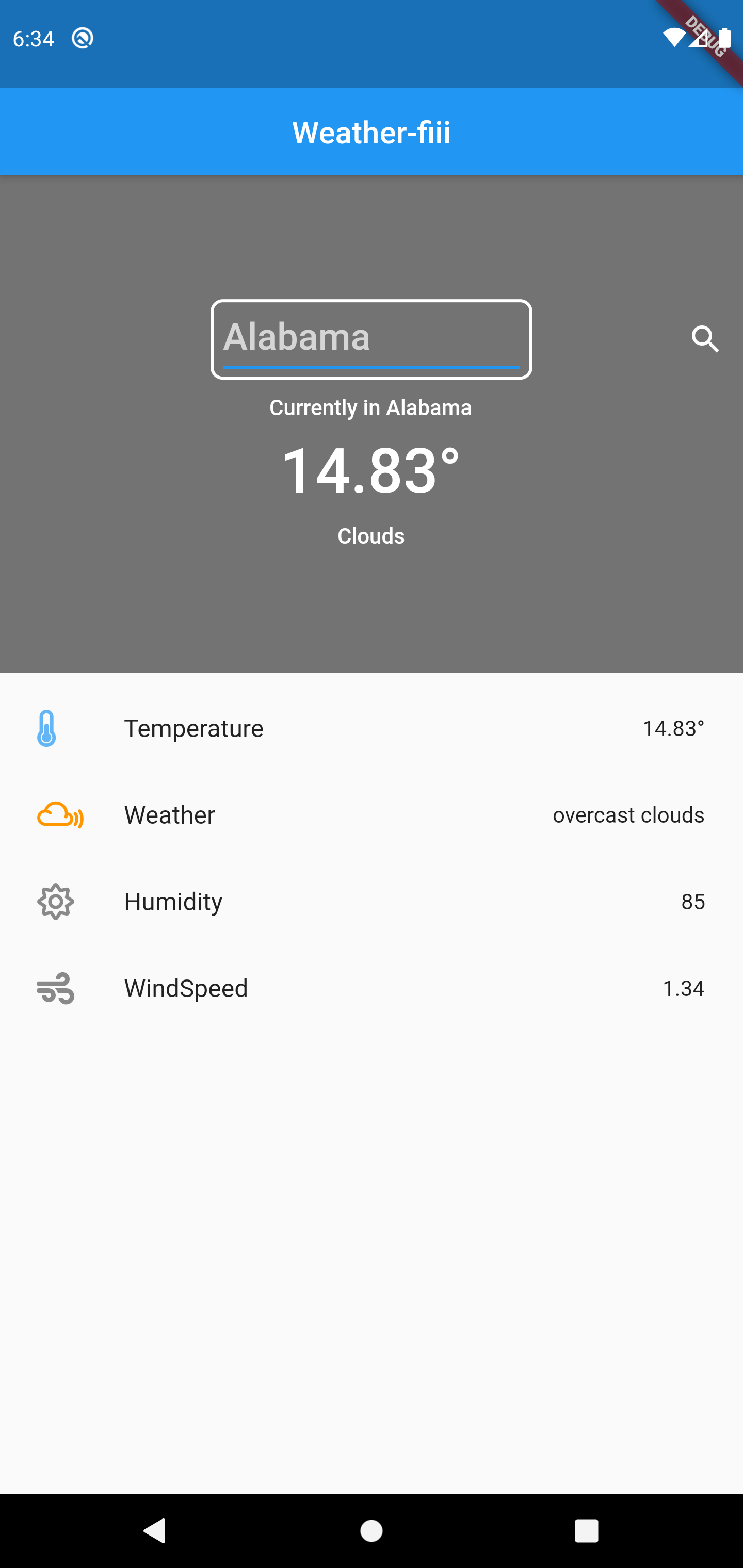Click the Clouds condition label
The width and height of the screenshot is (743, 1568).
pyautogui.click(x=371, y=536)
